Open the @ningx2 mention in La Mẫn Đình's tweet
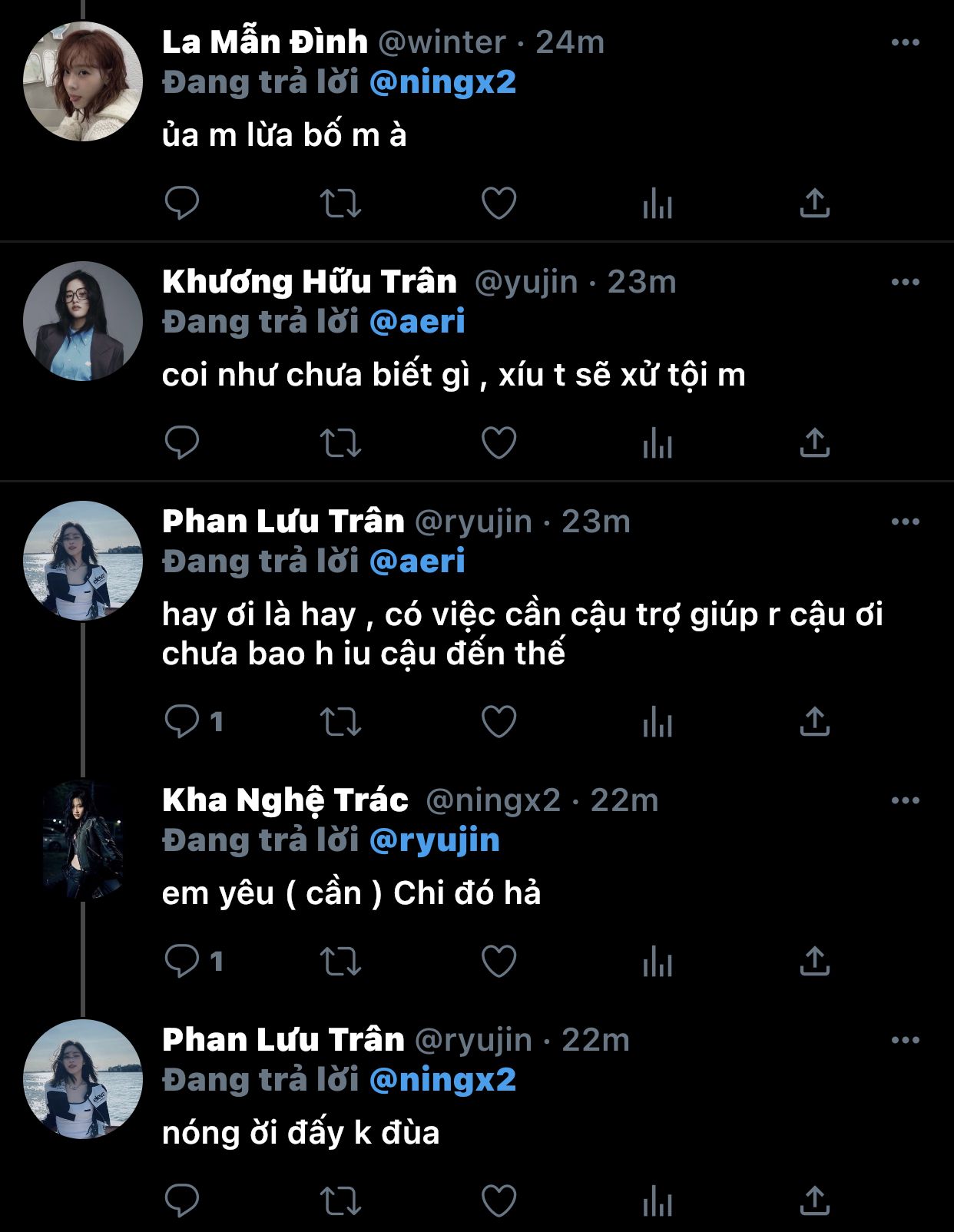Image resolution: width=954 pixels, height=1232 pixels. (x=442, y=82)
